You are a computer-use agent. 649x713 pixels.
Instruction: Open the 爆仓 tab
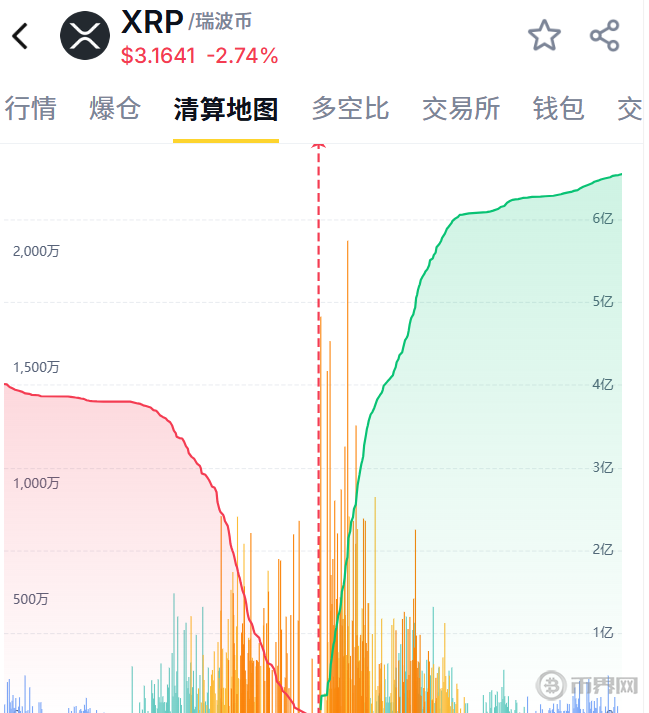coord(115,109)
